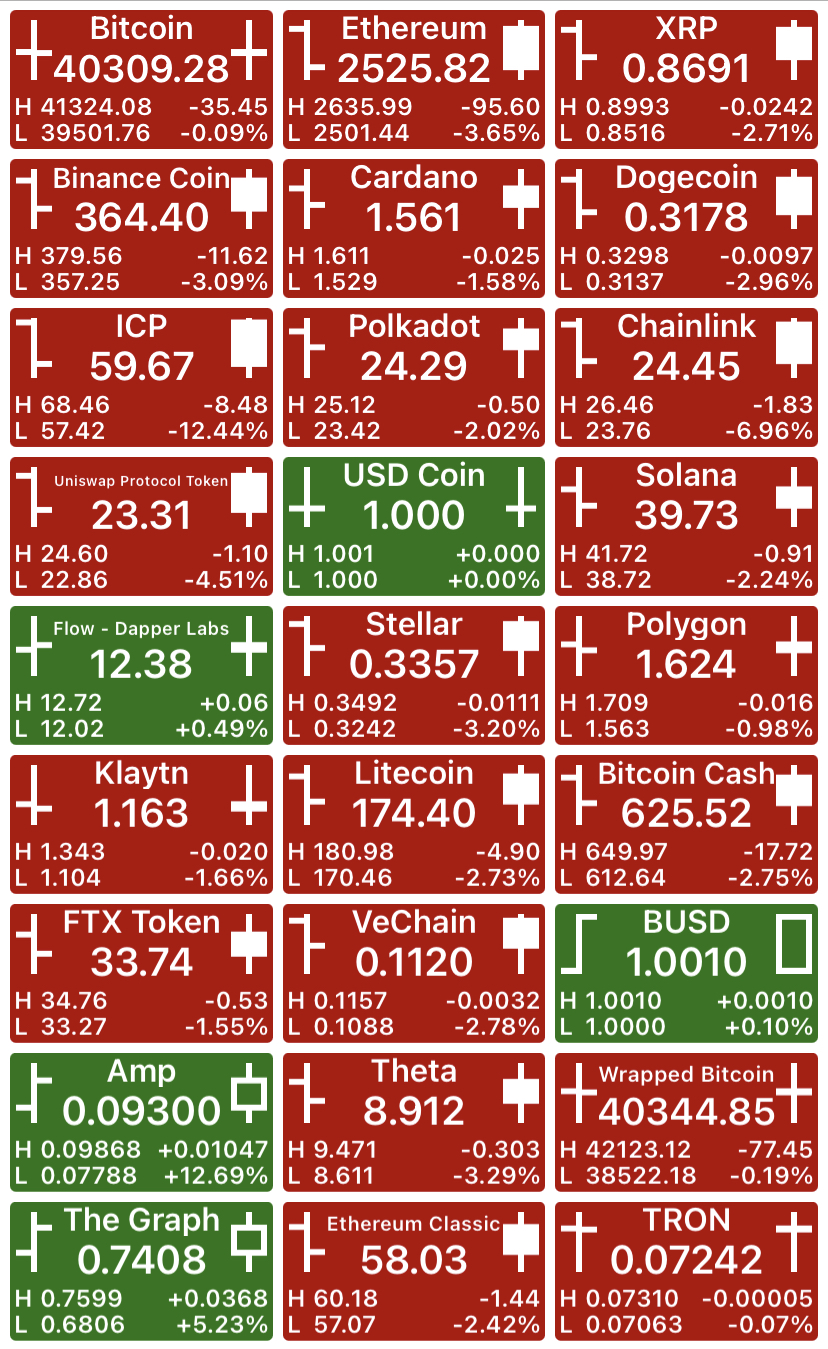Open Dogecoin price tile

(x=687, y=229)
